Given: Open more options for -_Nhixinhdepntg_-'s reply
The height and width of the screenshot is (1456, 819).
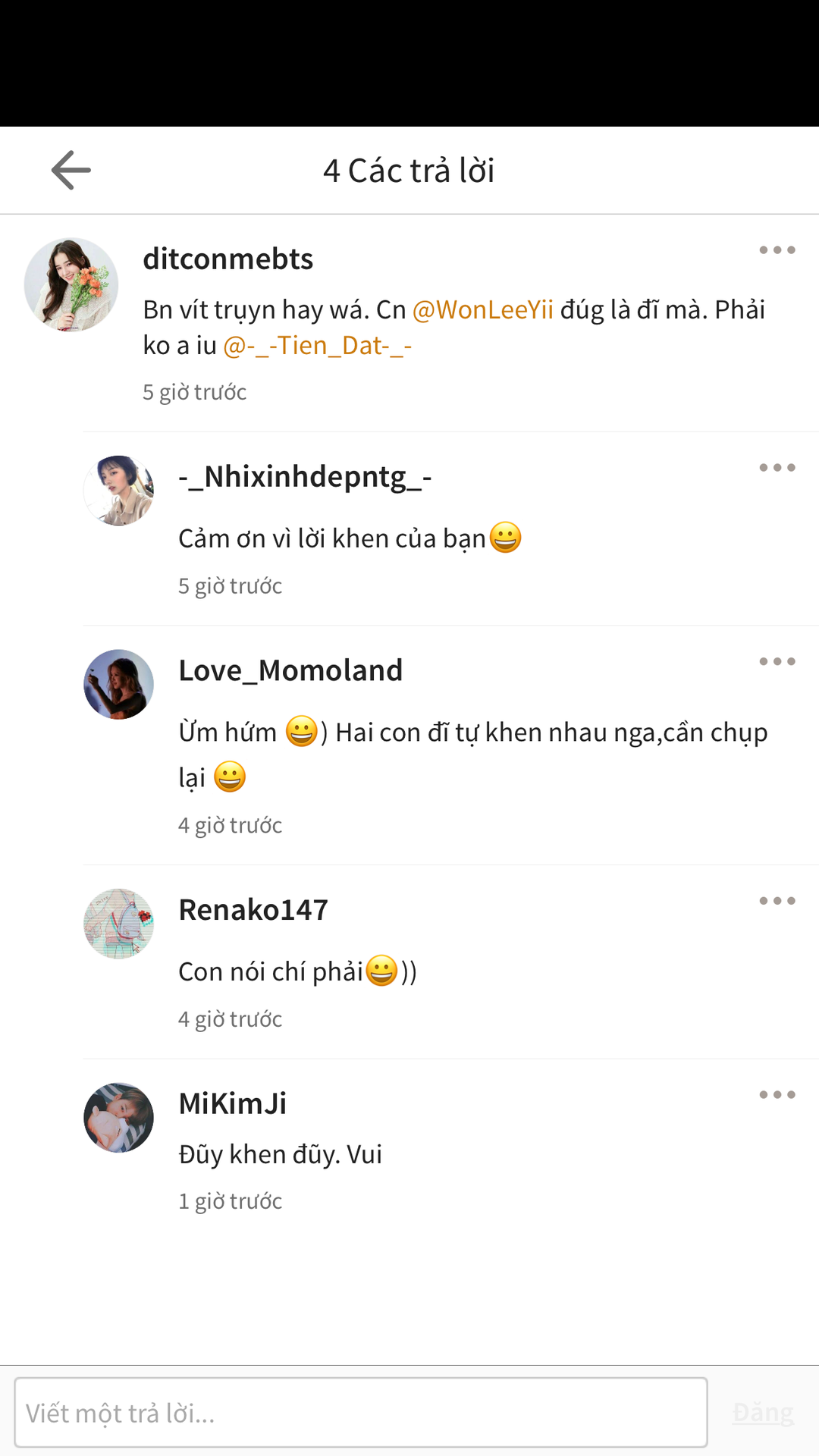Looking at the screenshot, I should (777, 468).
